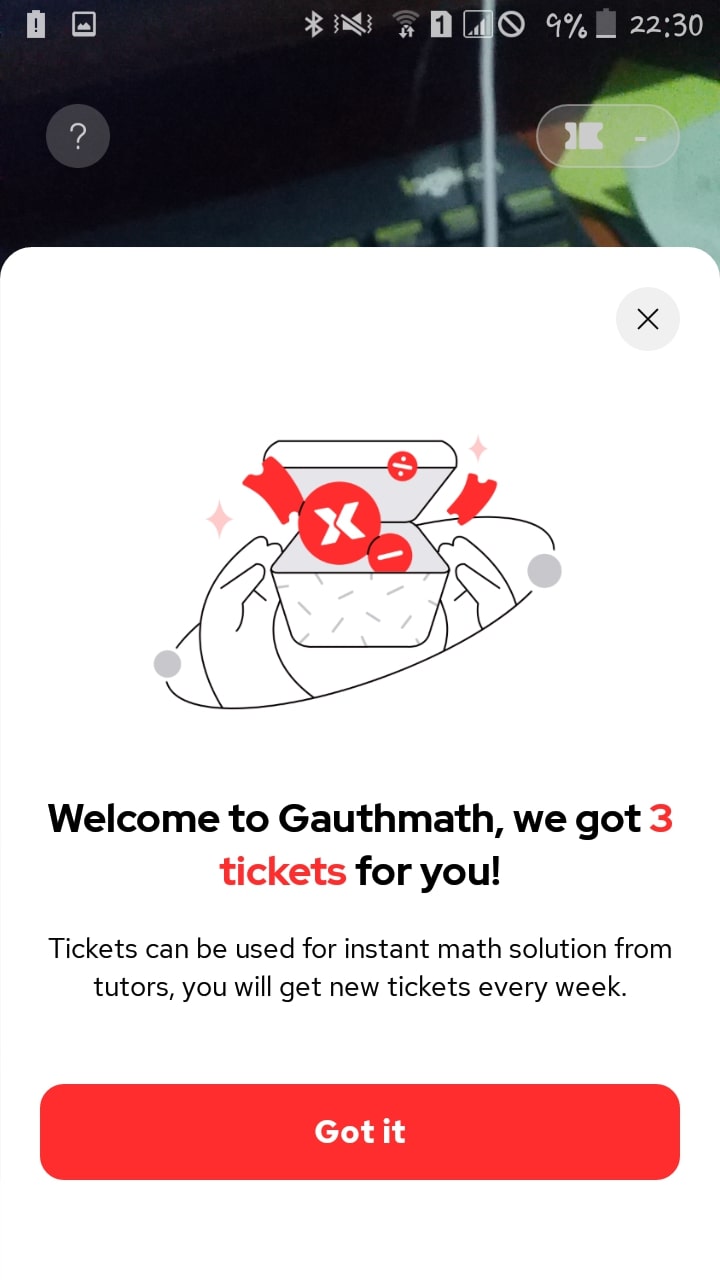Tap the signal strength indicator
The height and width of the screenshot is (1280, 720).
478,24
